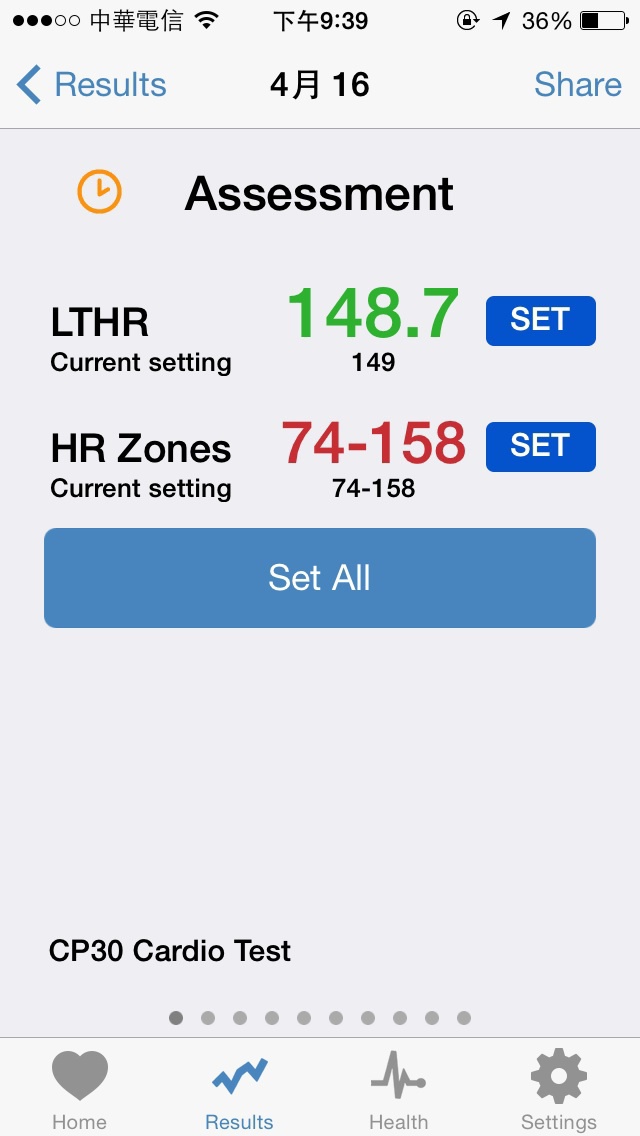Share this assessment
Screen dimensions: 640x1136
pyautogui.click(x=578, y=85)
